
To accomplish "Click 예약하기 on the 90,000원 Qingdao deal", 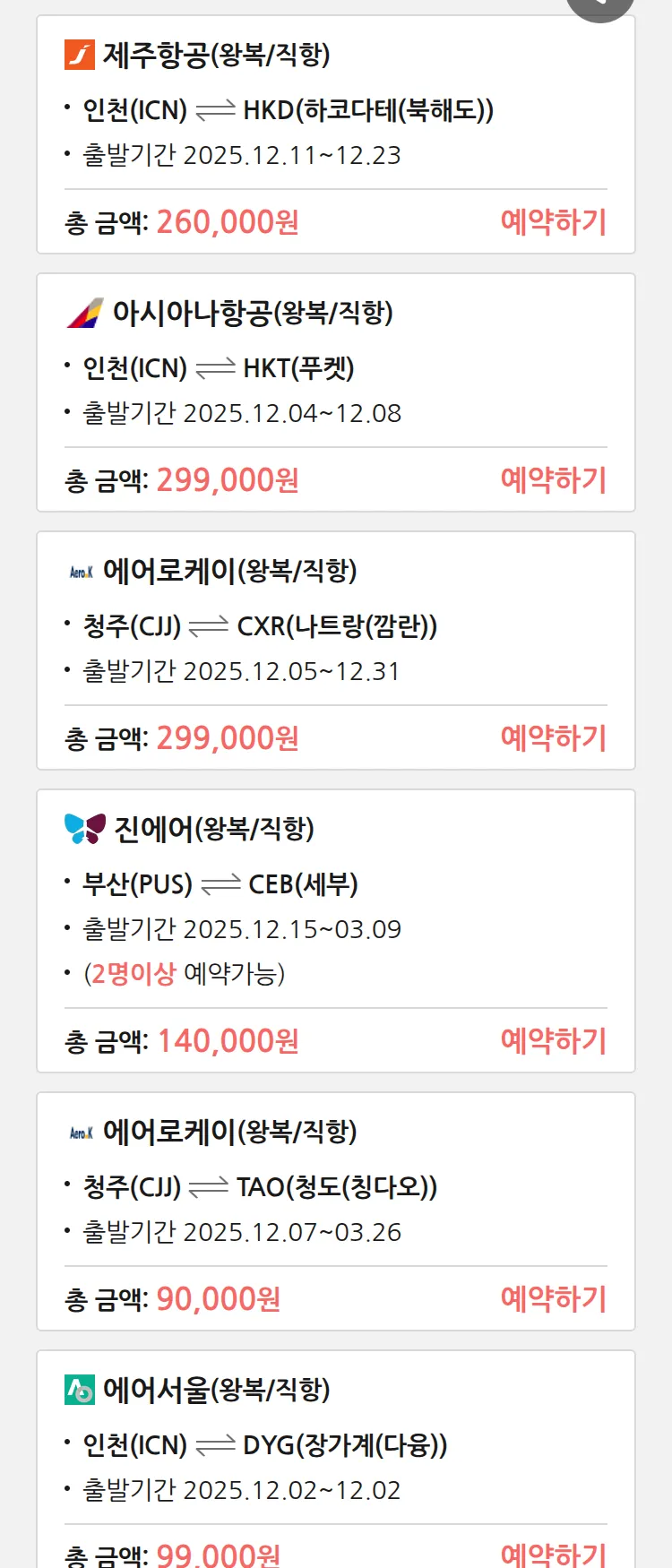I will (554, 1297).
